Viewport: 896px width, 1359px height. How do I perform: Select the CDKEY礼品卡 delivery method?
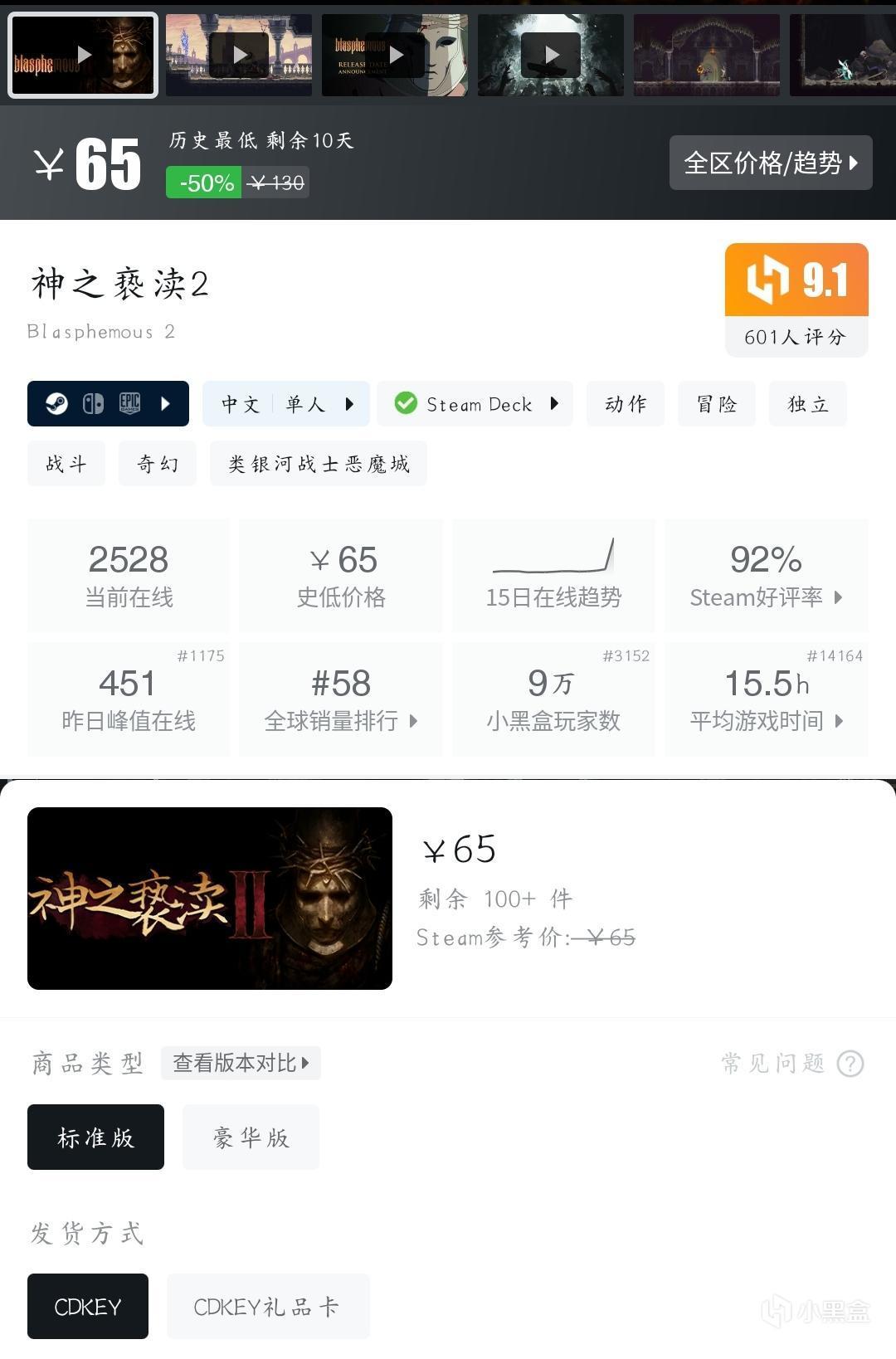point(267,1307)
